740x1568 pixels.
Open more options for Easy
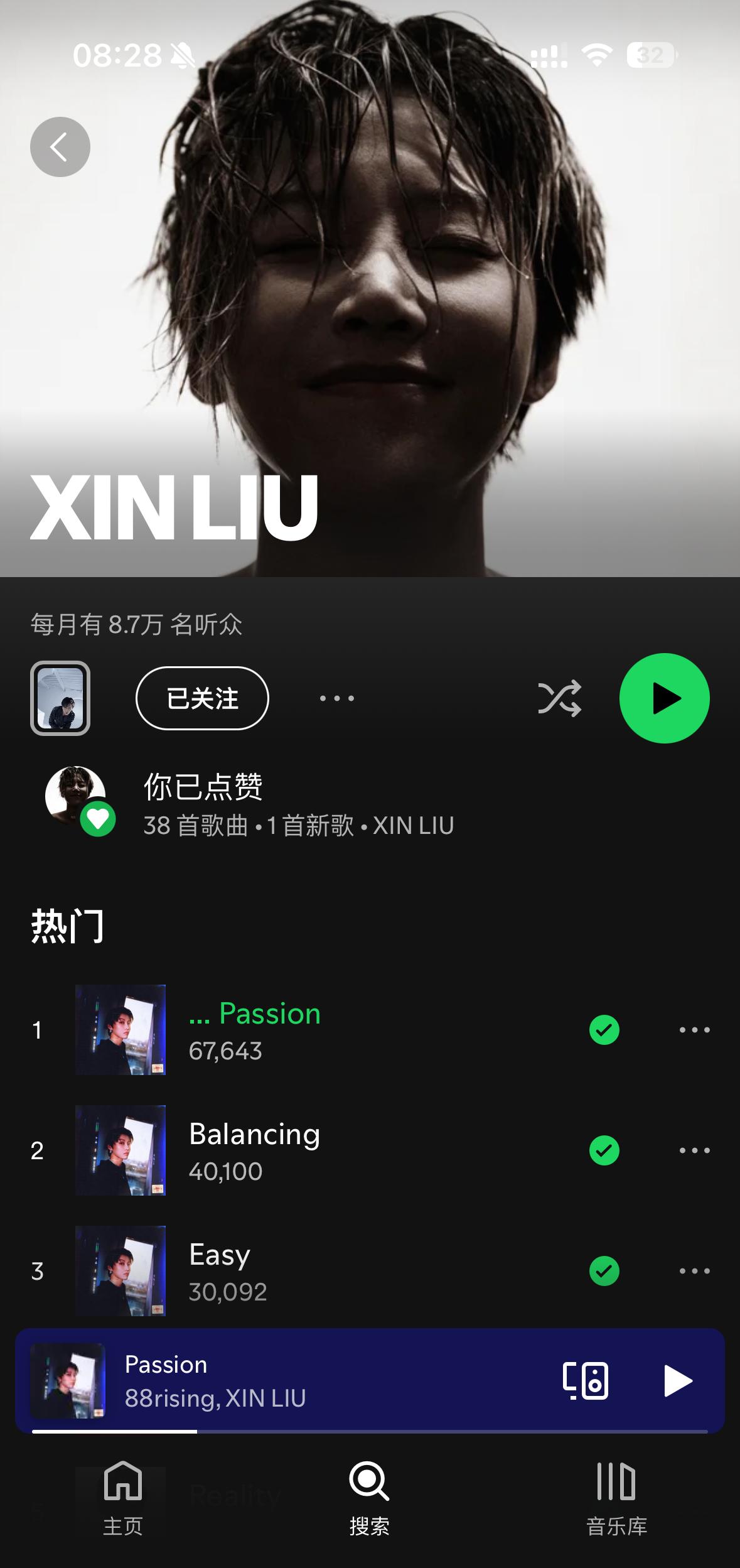tap(694, 1271)
